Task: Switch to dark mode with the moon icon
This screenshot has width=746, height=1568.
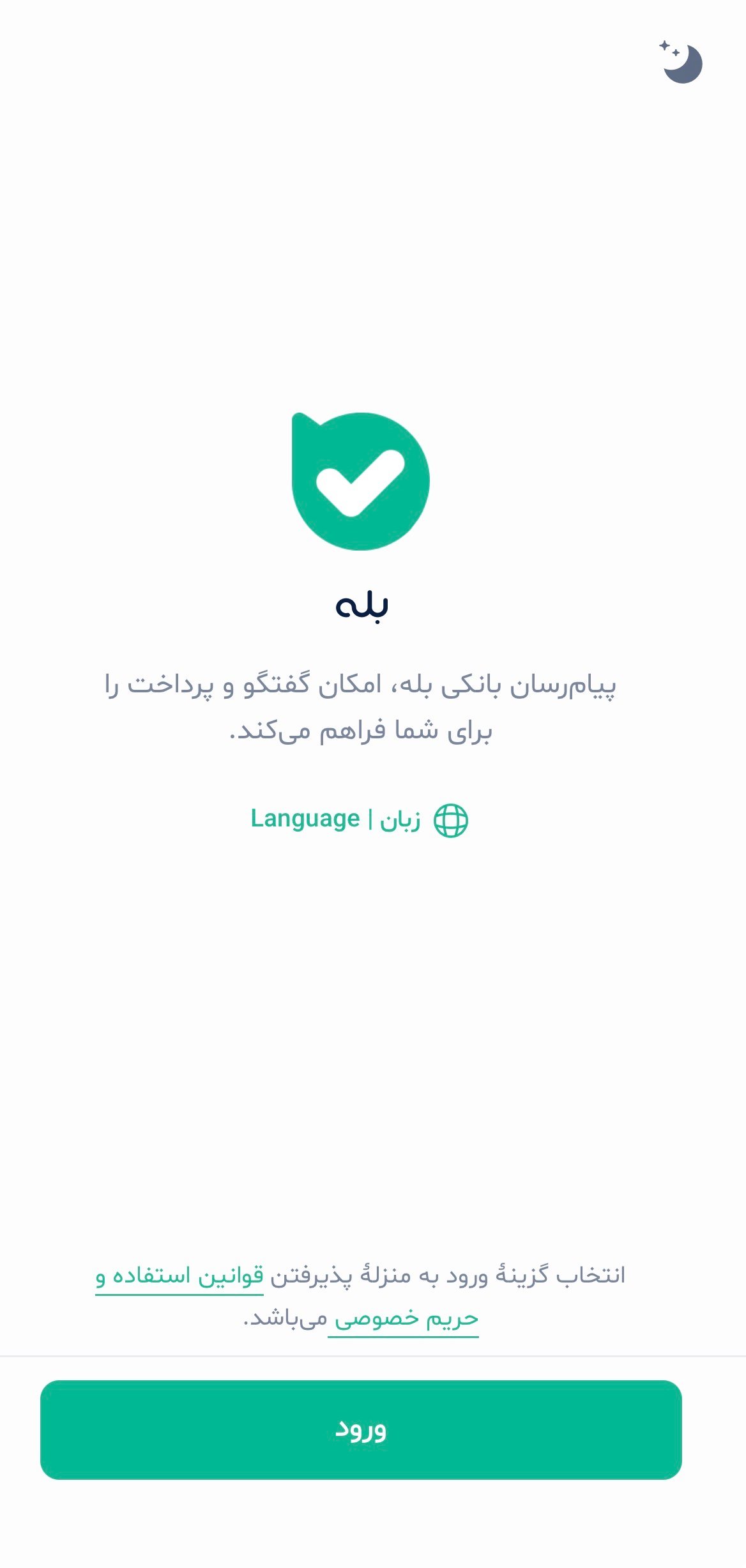Action: [x=681, y=63]
